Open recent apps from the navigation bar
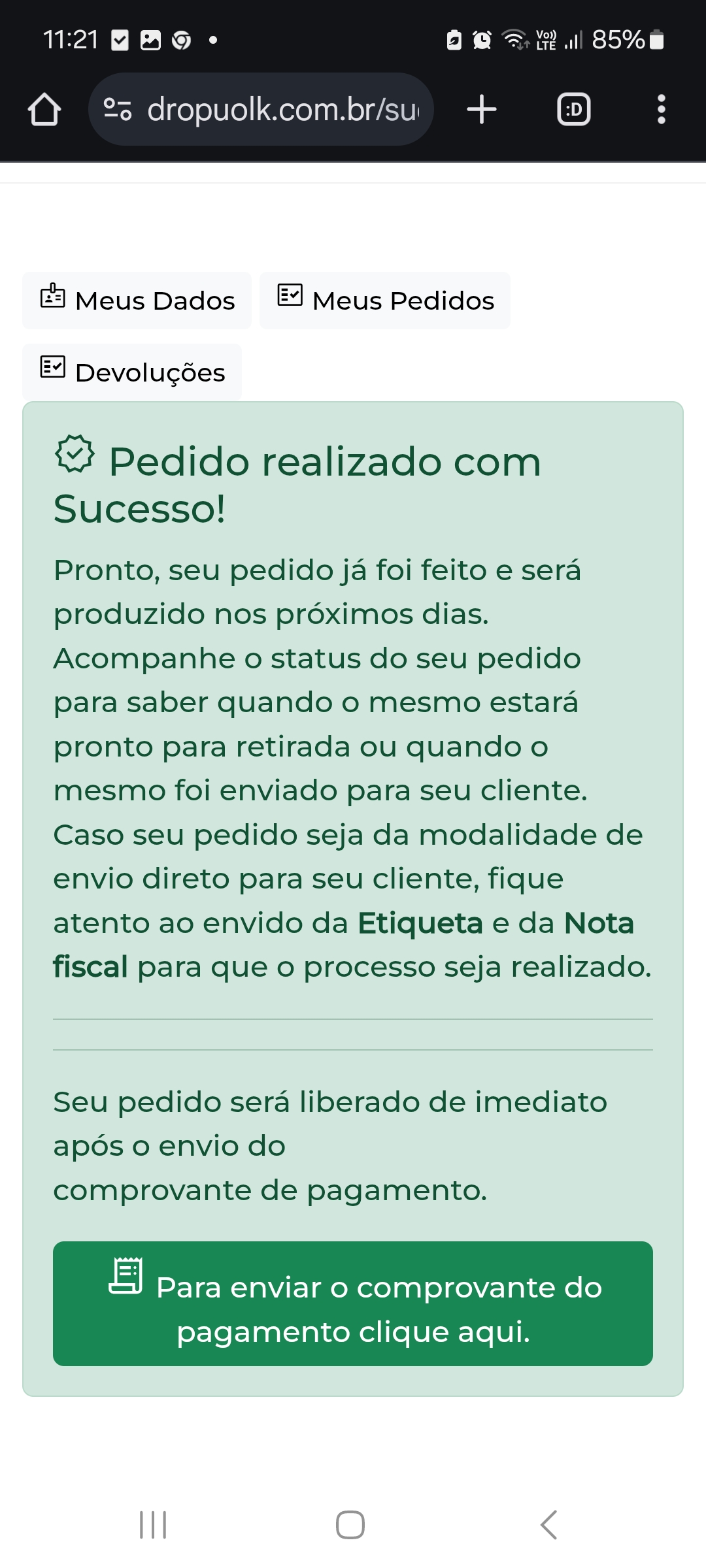This screenshot has height=1568, width=706. pos(153,1525)
